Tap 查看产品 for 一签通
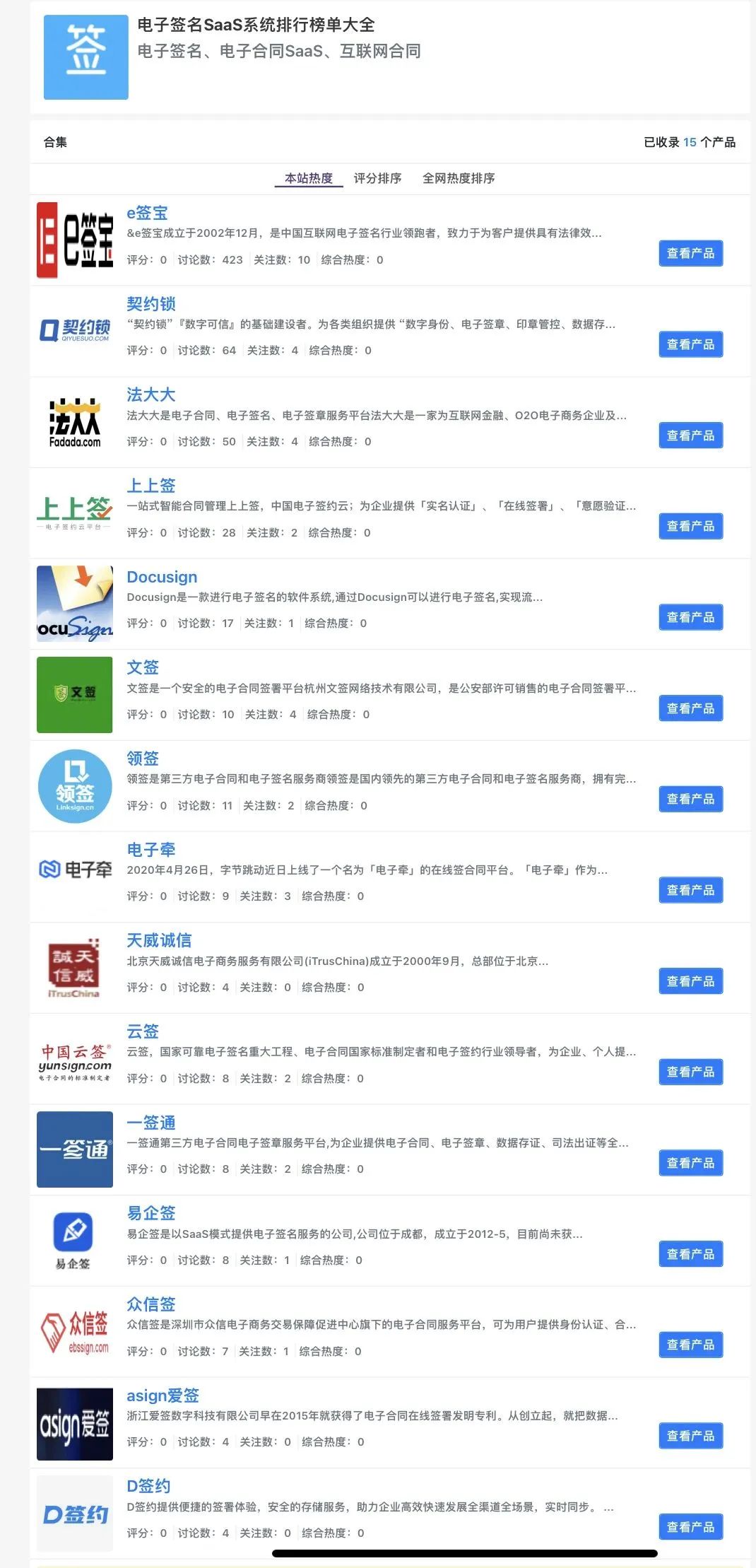The image size is (756, 1568). pos(690,1163)
